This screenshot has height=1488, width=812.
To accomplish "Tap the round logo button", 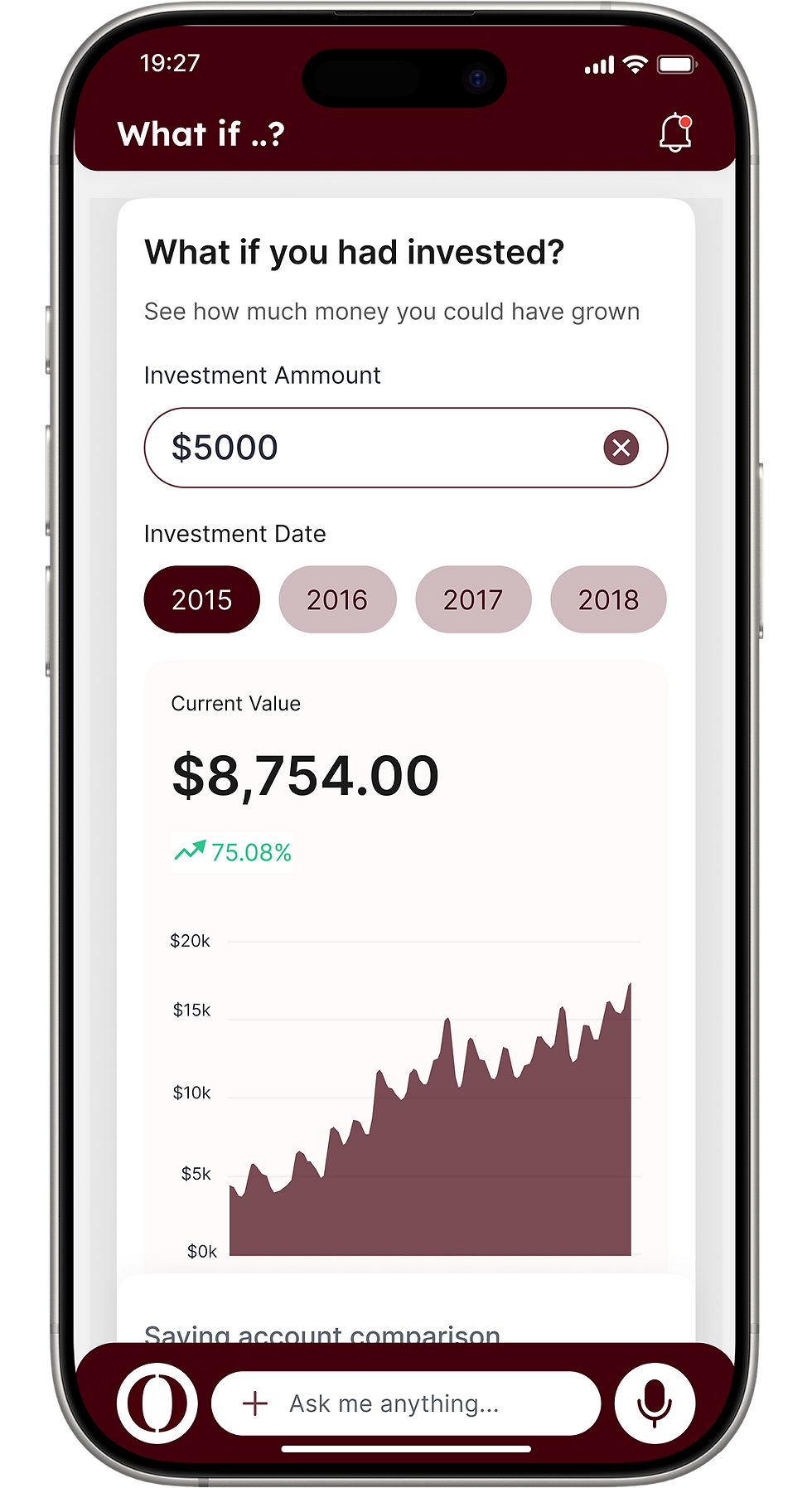I will click(x=157, y=1403).
